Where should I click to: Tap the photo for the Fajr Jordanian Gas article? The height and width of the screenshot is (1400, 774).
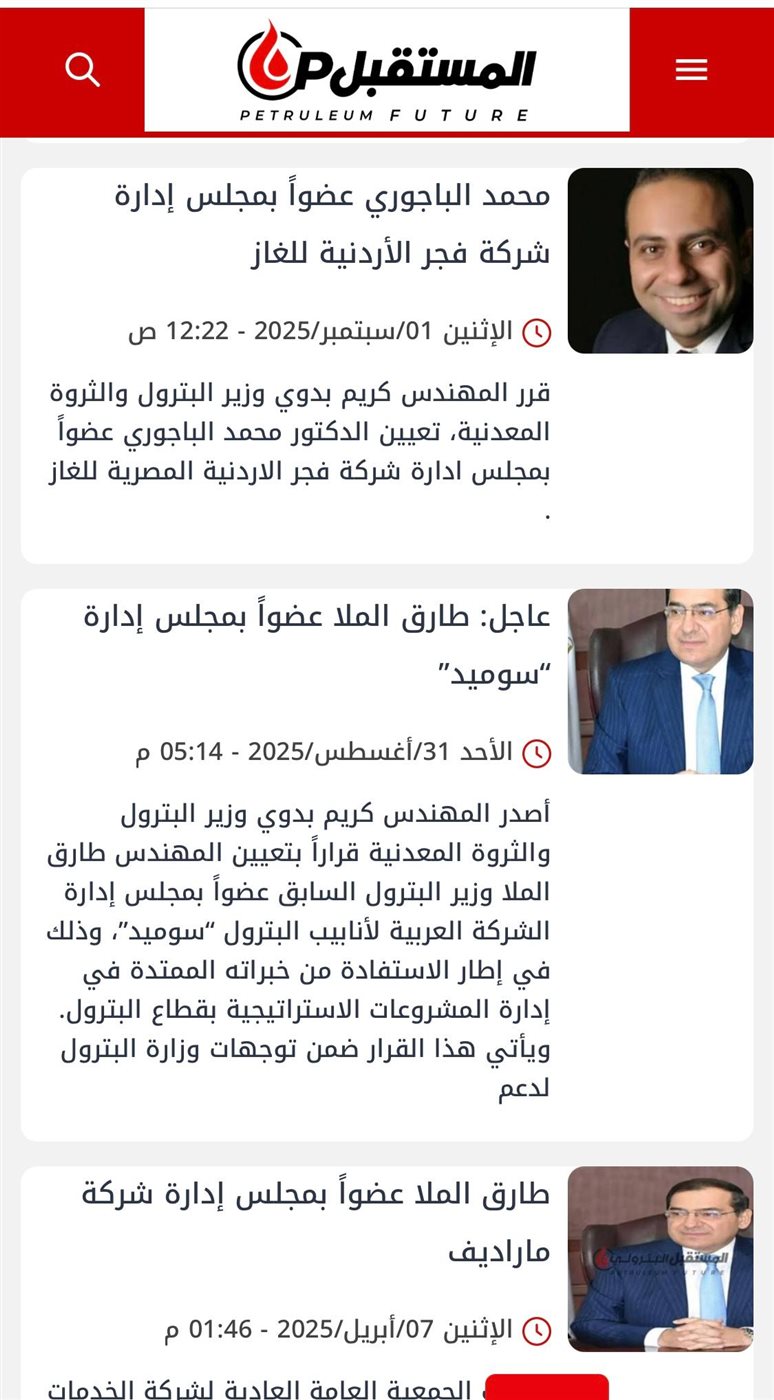tap(660, 261)
